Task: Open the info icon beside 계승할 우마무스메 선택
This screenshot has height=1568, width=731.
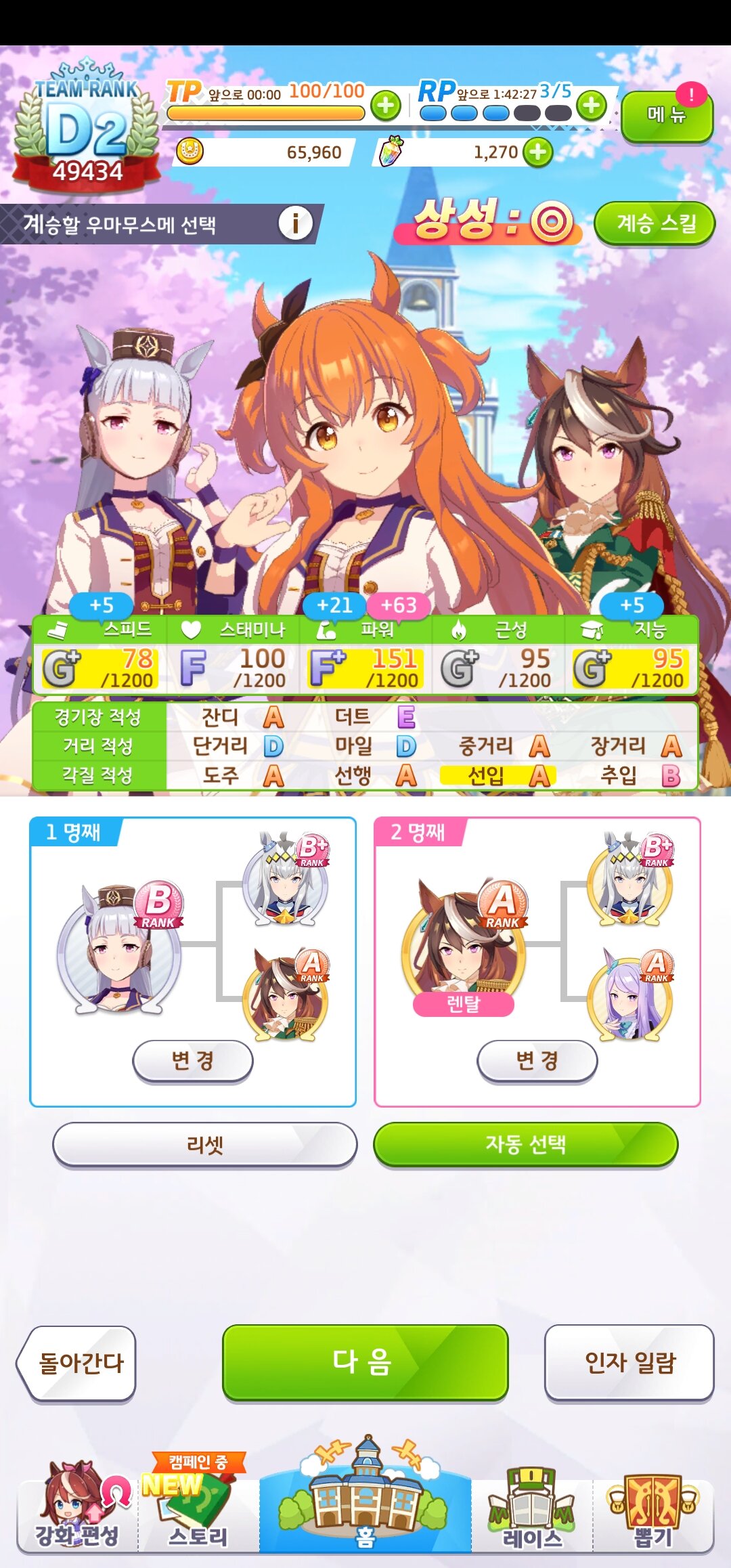Action: tap(295, 223)
